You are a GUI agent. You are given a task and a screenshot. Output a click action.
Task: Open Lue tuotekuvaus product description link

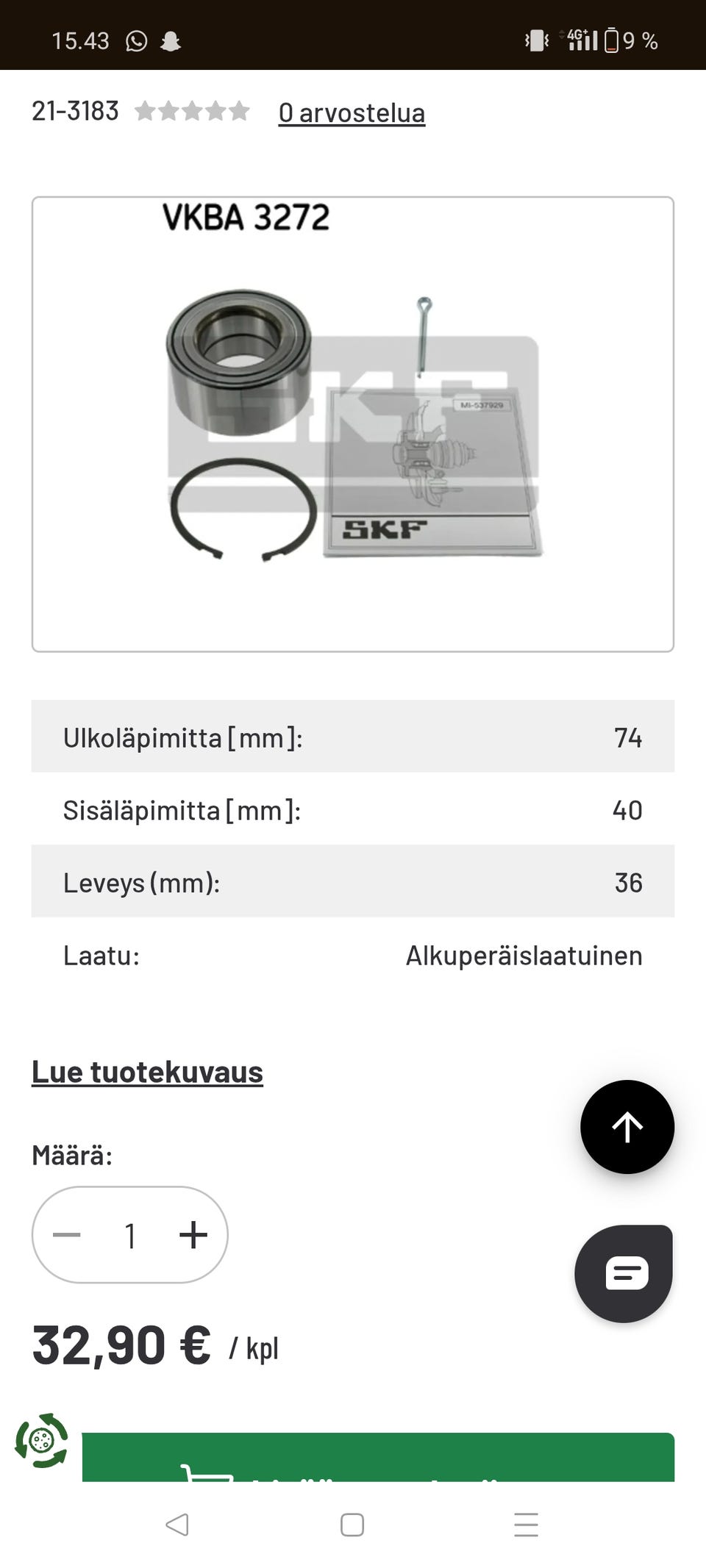click(x=147, y=1072)
